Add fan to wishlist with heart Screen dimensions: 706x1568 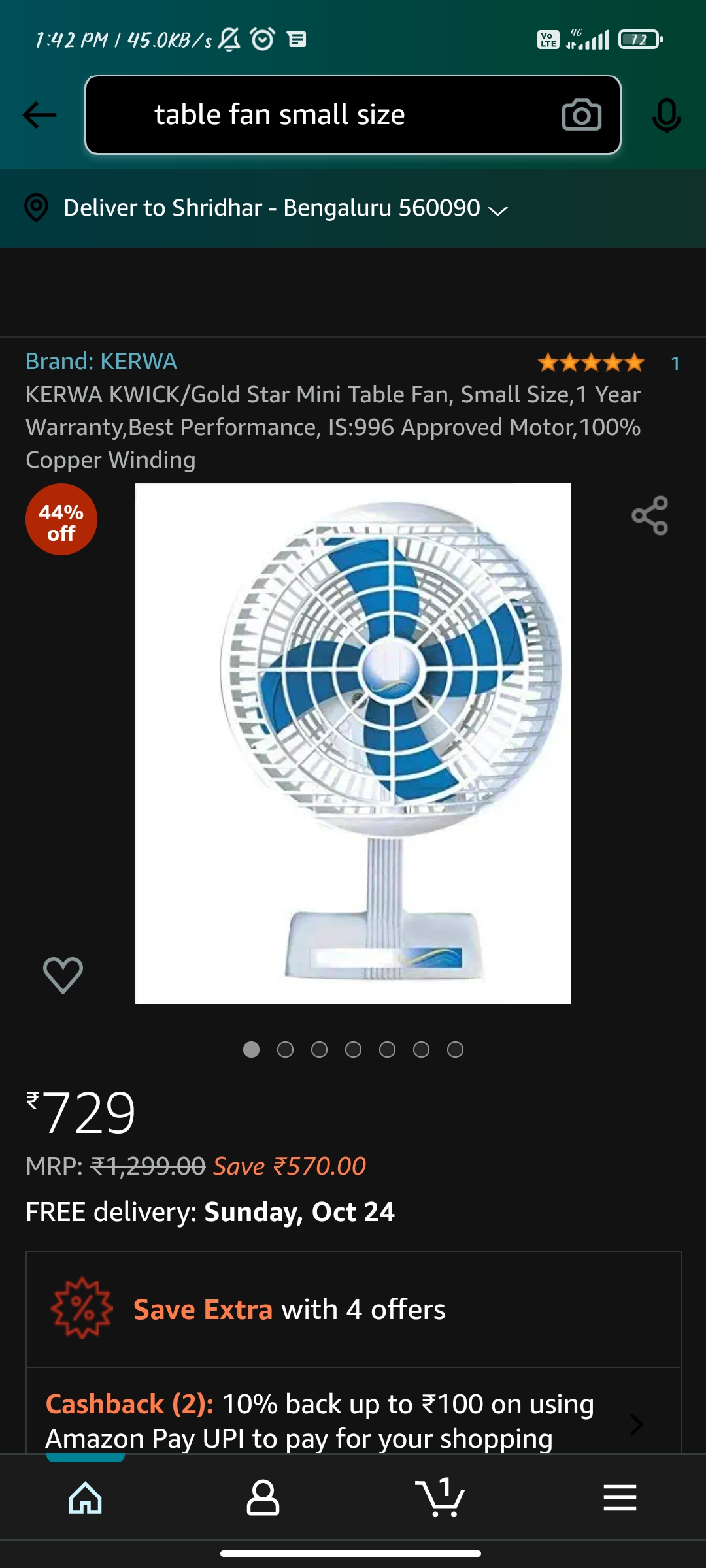point(63,975)
